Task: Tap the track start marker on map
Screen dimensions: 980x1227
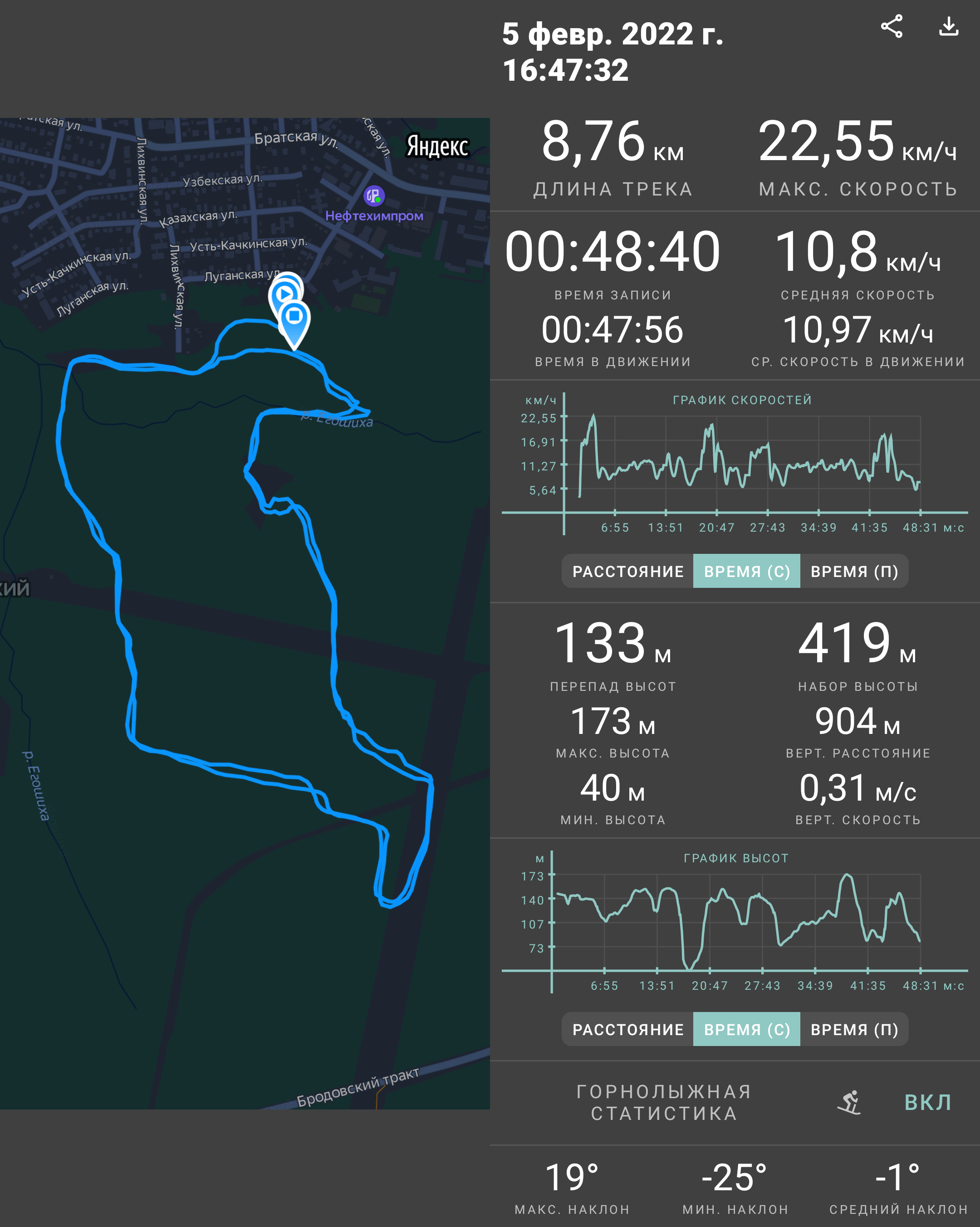Action: tap(284, 294)
